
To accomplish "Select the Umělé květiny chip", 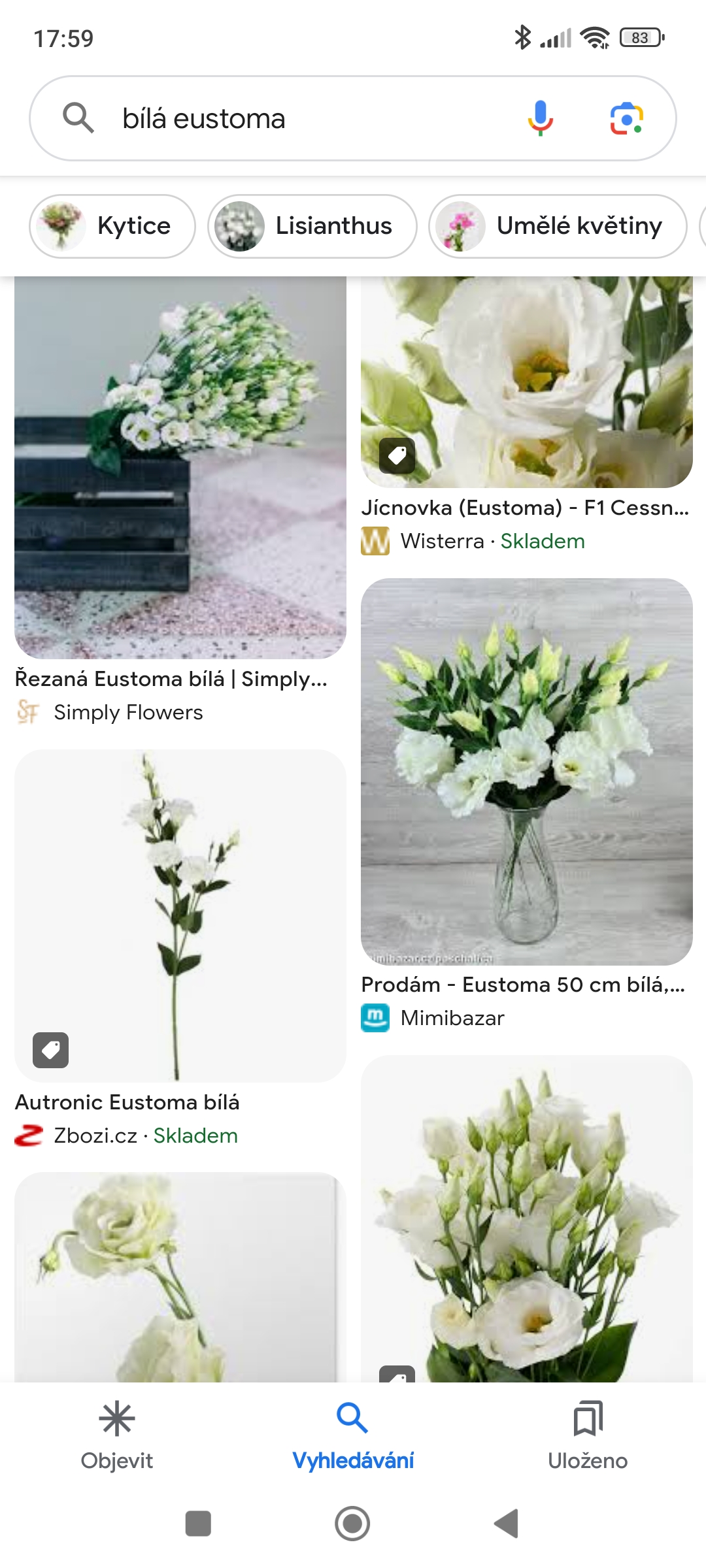I will tap(558, 226).
